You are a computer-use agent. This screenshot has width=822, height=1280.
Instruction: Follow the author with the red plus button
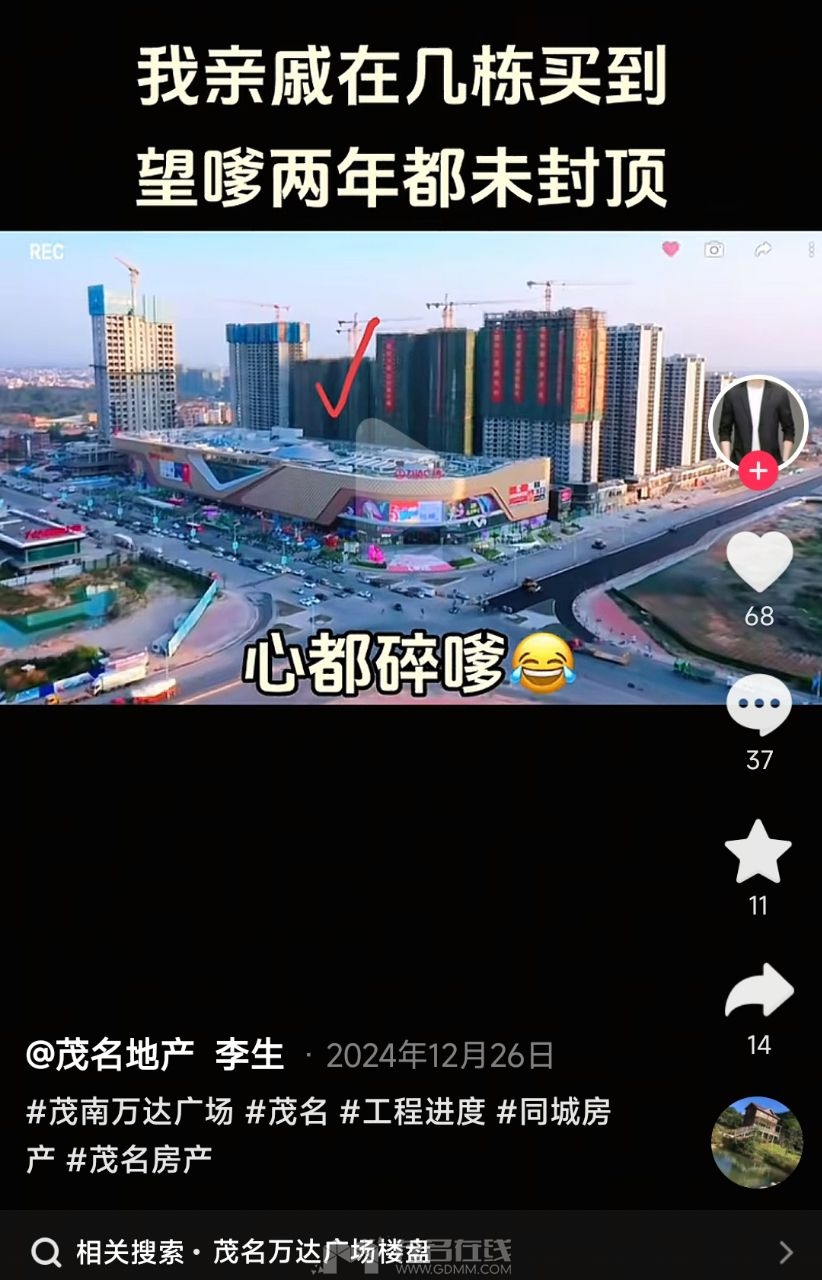758,471
